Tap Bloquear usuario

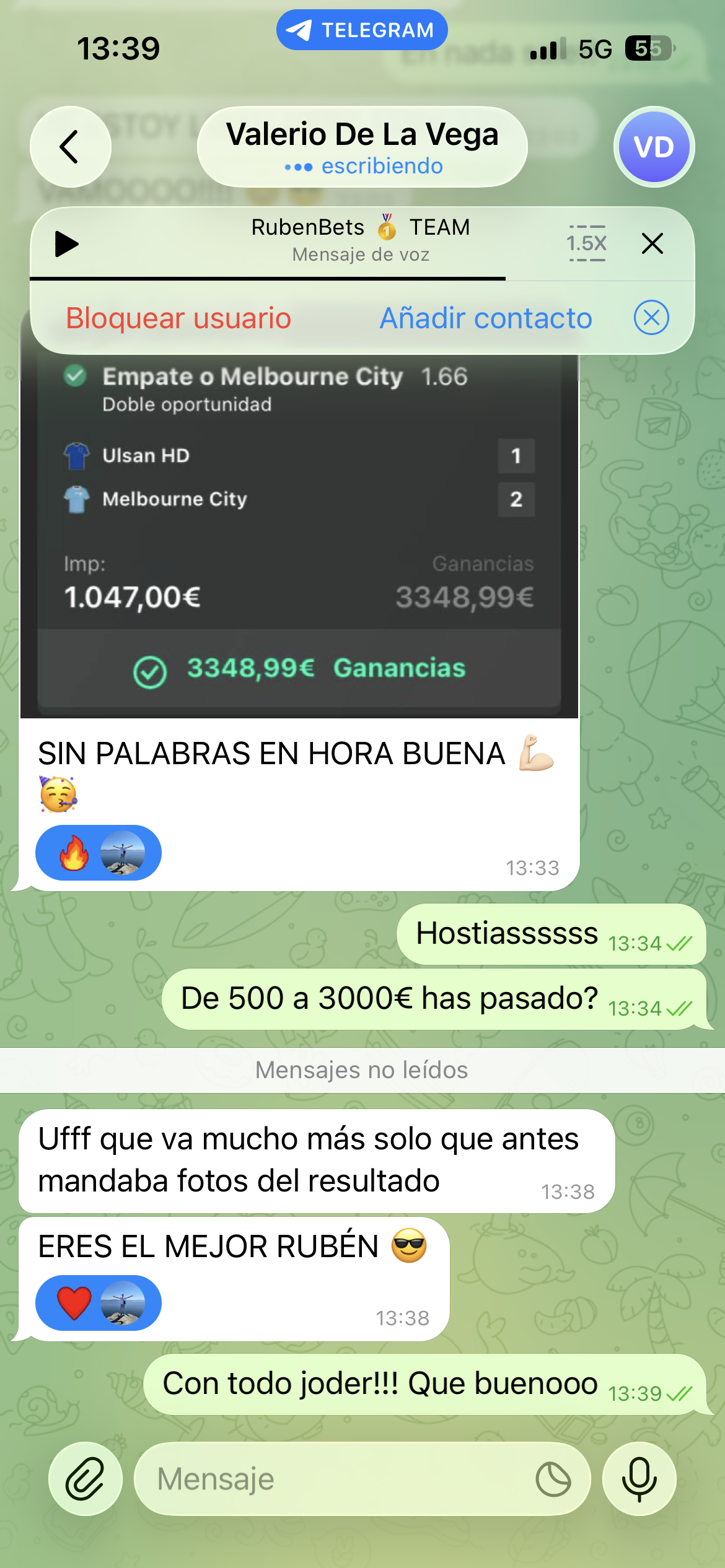click(178, 318)
